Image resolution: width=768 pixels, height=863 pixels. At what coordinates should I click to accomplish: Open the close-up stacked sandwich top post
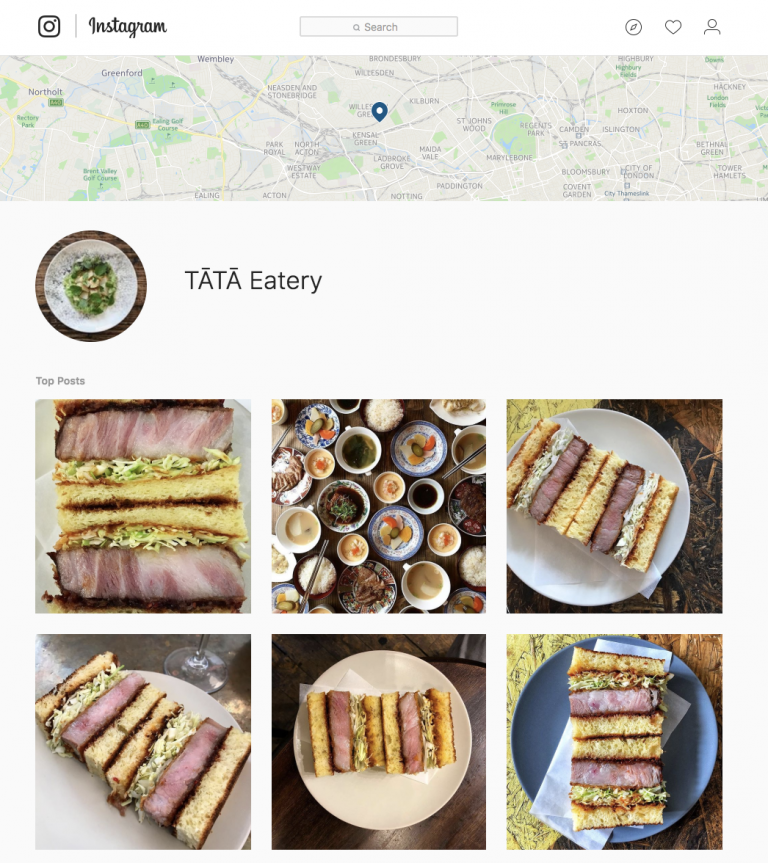tap(143, 506)
